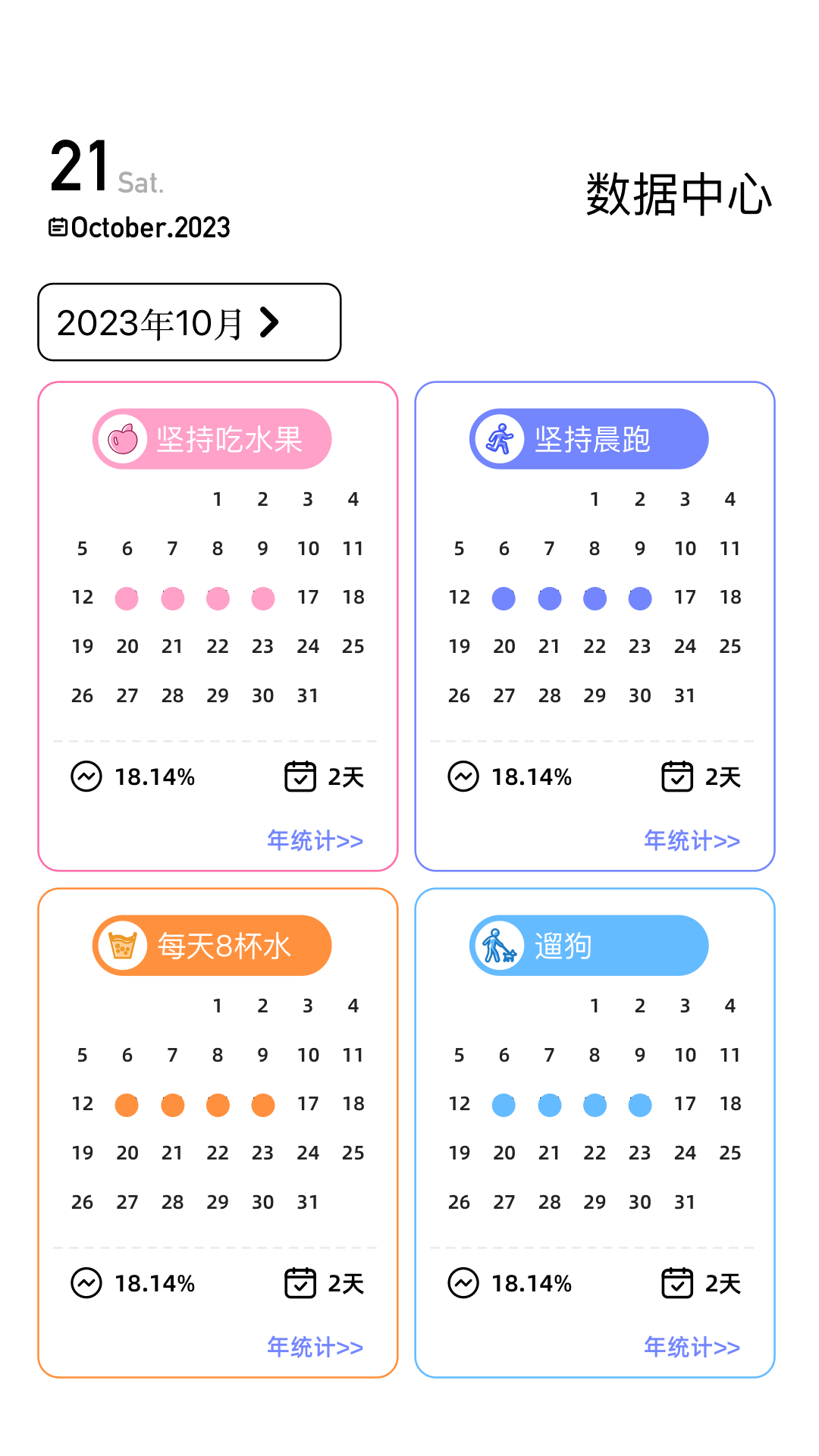Select day 31 in the 每天8杯水 calendar

tap(308, 1202)
